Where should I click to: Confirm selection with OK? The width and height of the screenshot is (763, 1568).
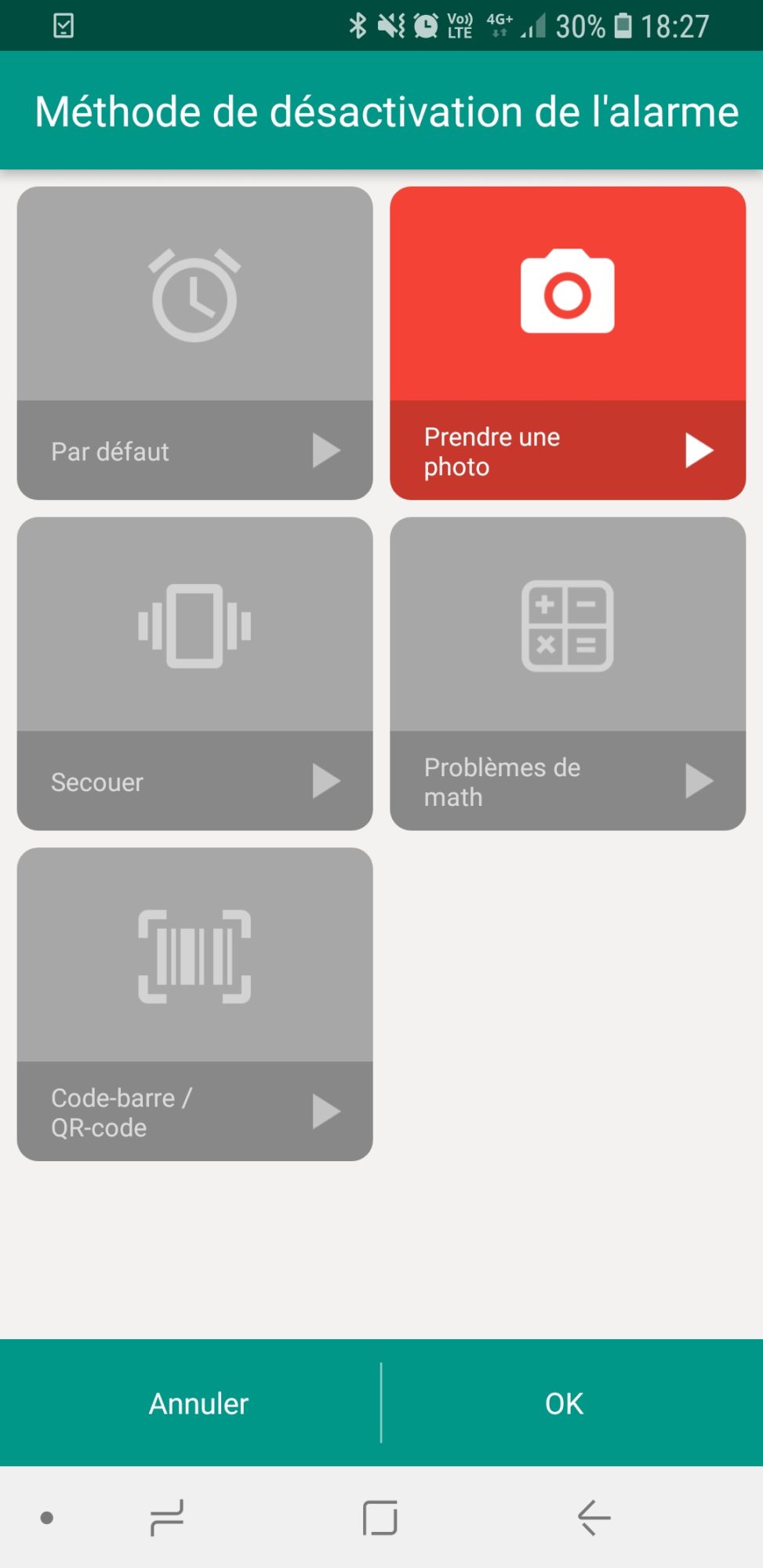coord(564,1403)
